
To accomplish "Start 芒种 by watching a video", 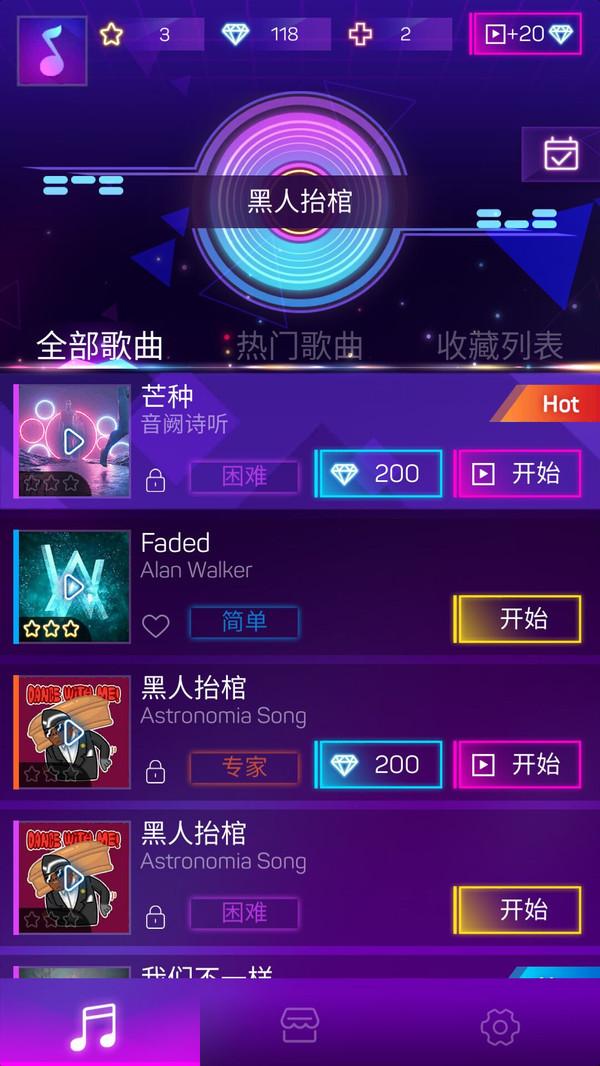I will (517, 474).
